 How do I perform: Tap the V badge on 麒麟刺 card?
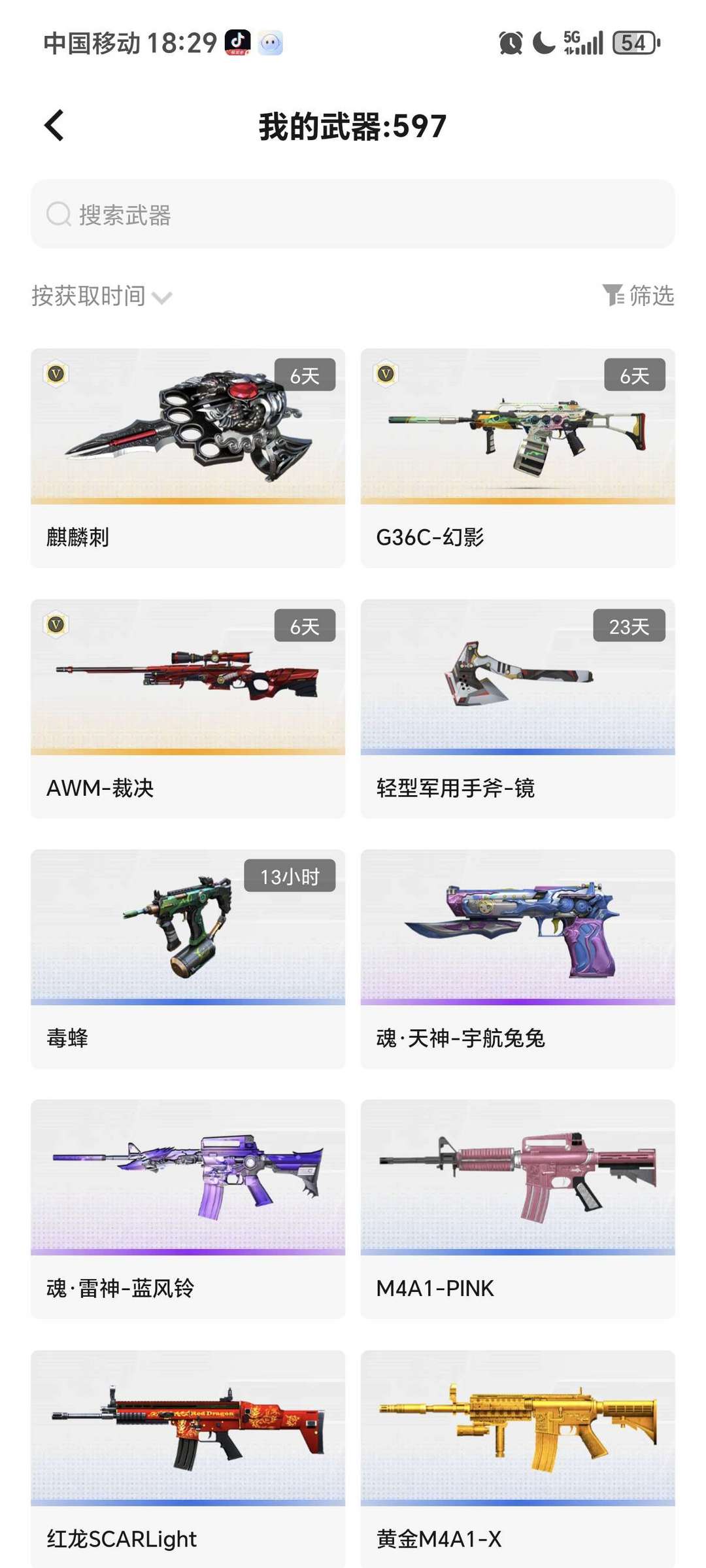click(x=56, y=375)
